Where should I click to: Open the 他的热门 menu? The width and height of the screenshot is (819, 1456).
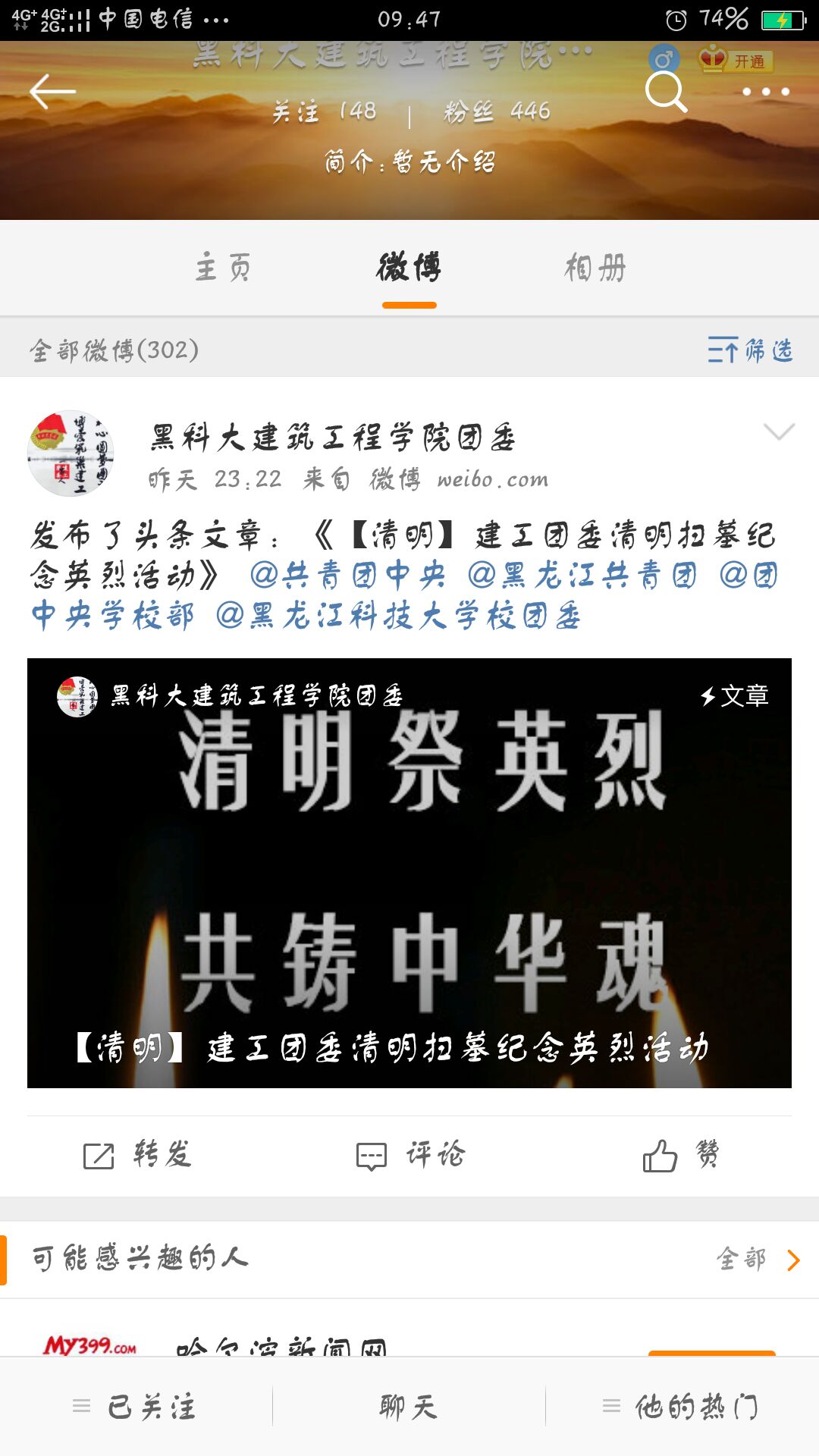tap(681, 1407)
